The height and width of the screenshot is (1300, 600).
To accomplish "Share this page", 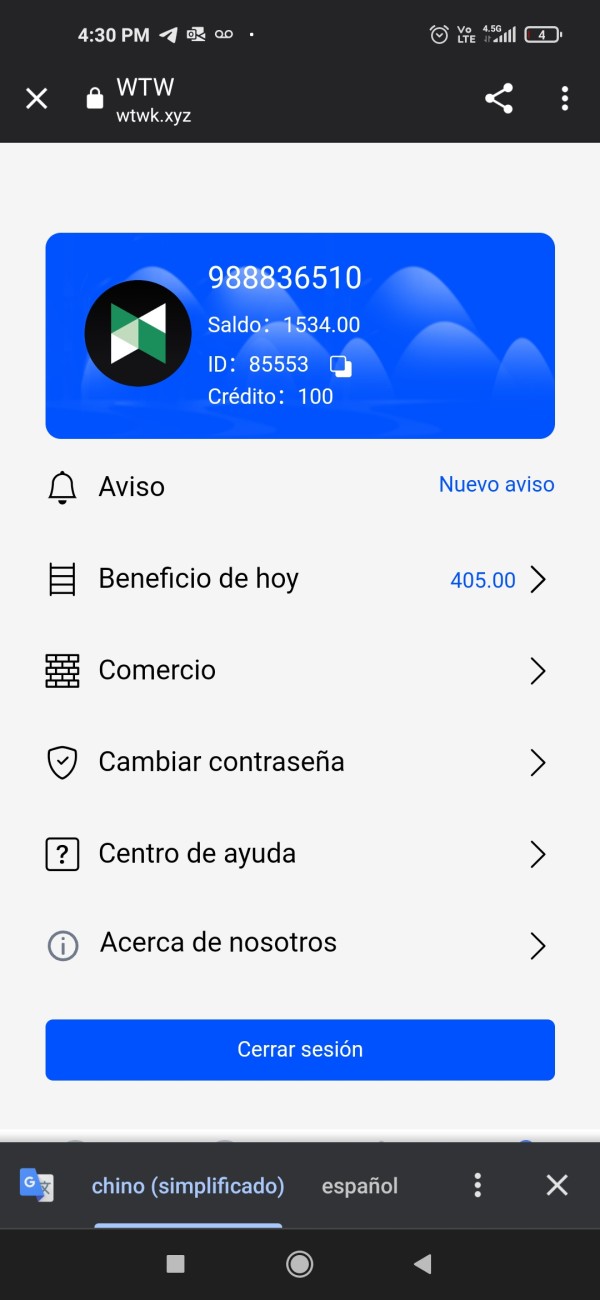I will point(499,98).
